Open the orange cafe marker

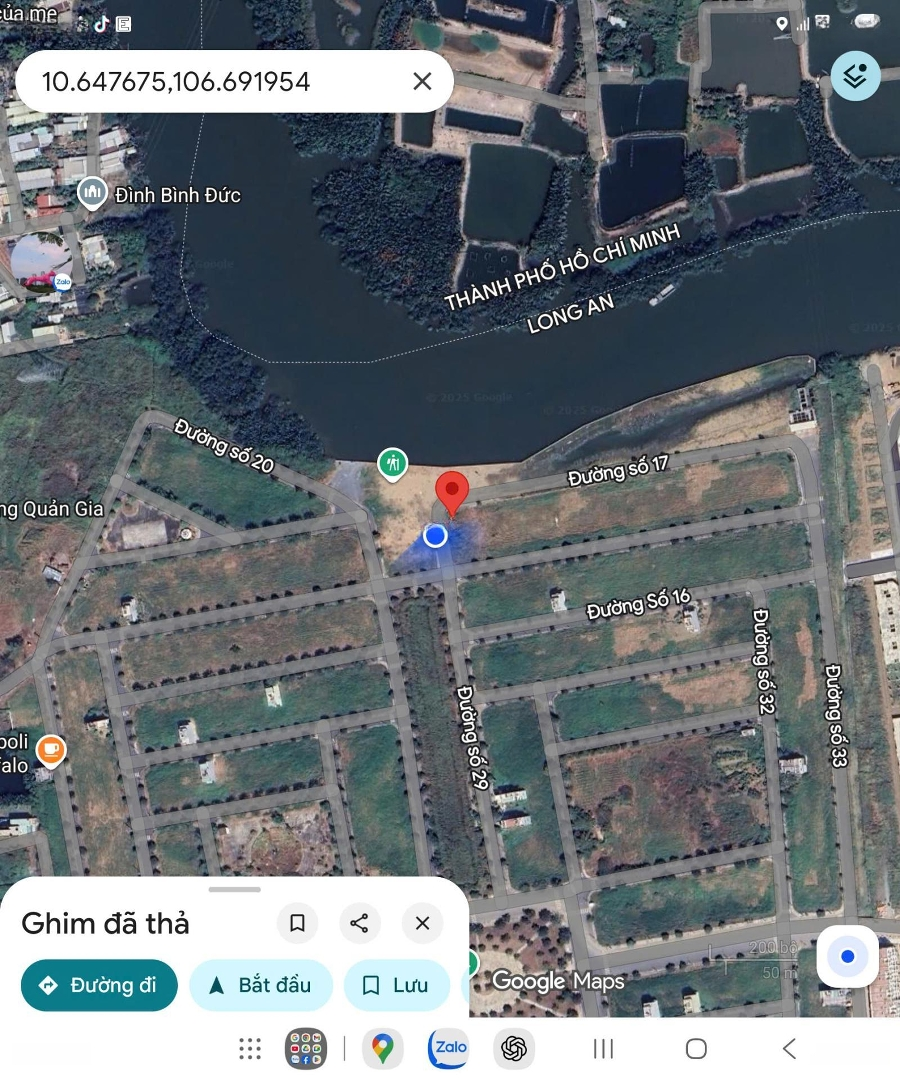point(49,748)
